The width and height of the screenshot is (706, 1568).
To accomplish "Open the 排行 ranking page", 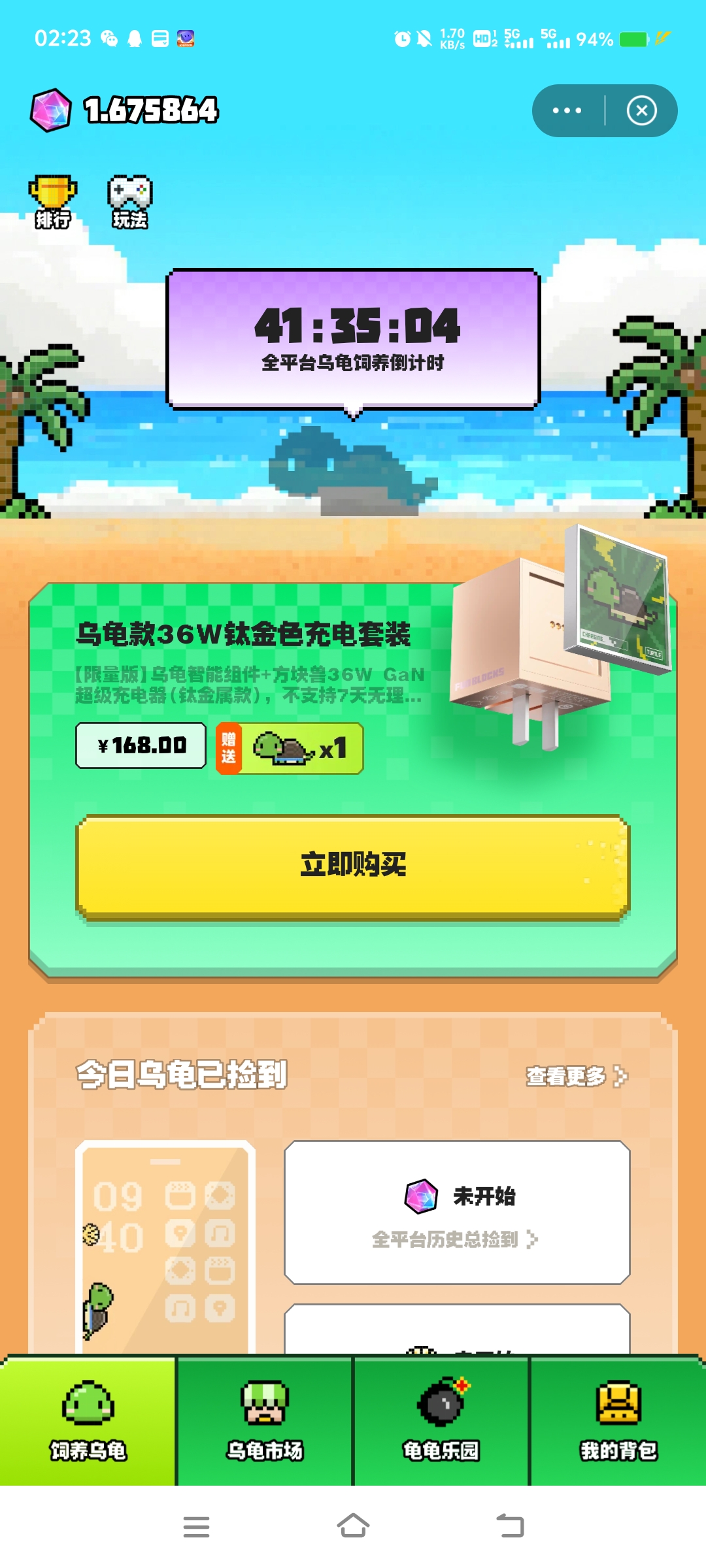I will 52,202.
